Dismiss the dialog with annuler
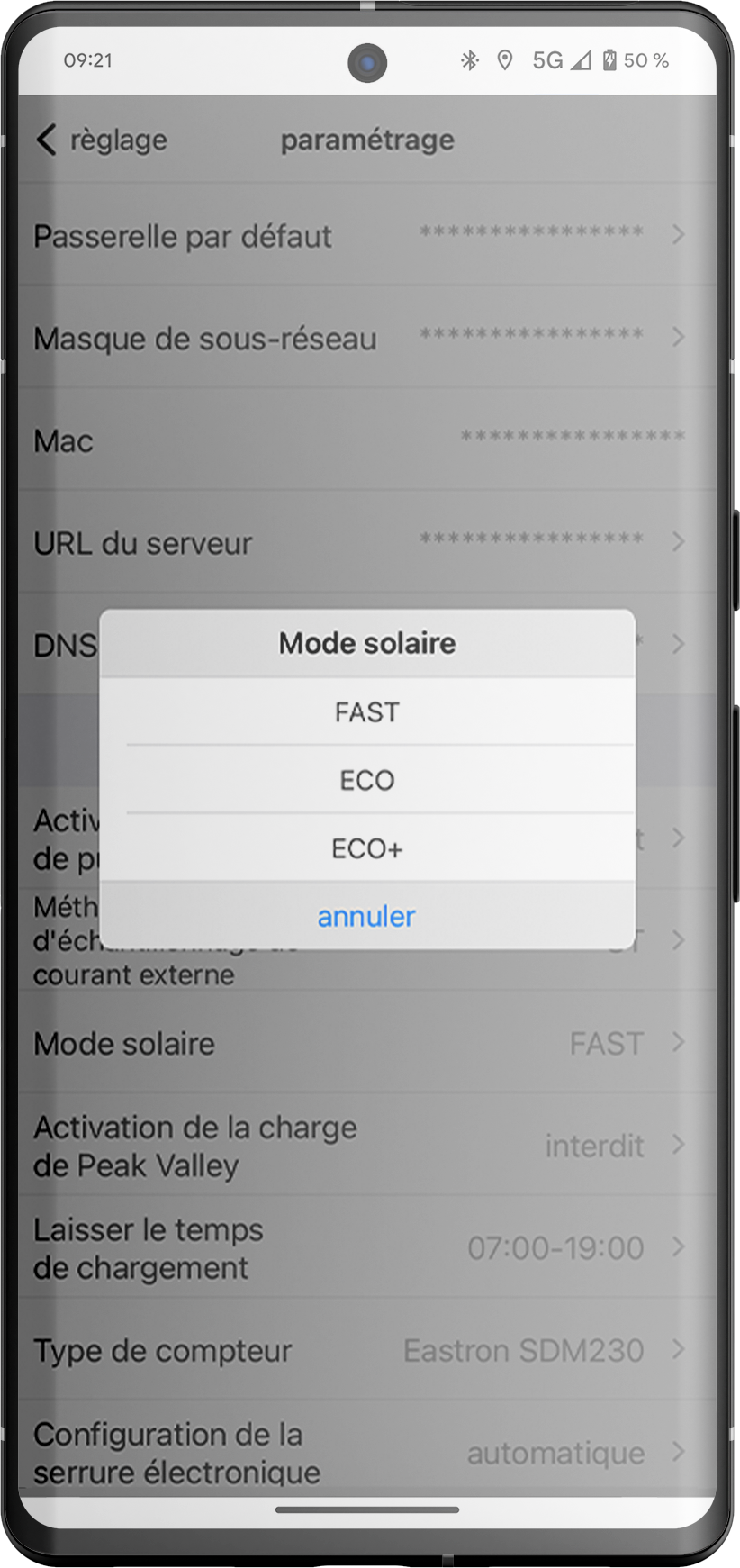The width and height of the screenshot is (740, 1568). click(x=367, y=916)
